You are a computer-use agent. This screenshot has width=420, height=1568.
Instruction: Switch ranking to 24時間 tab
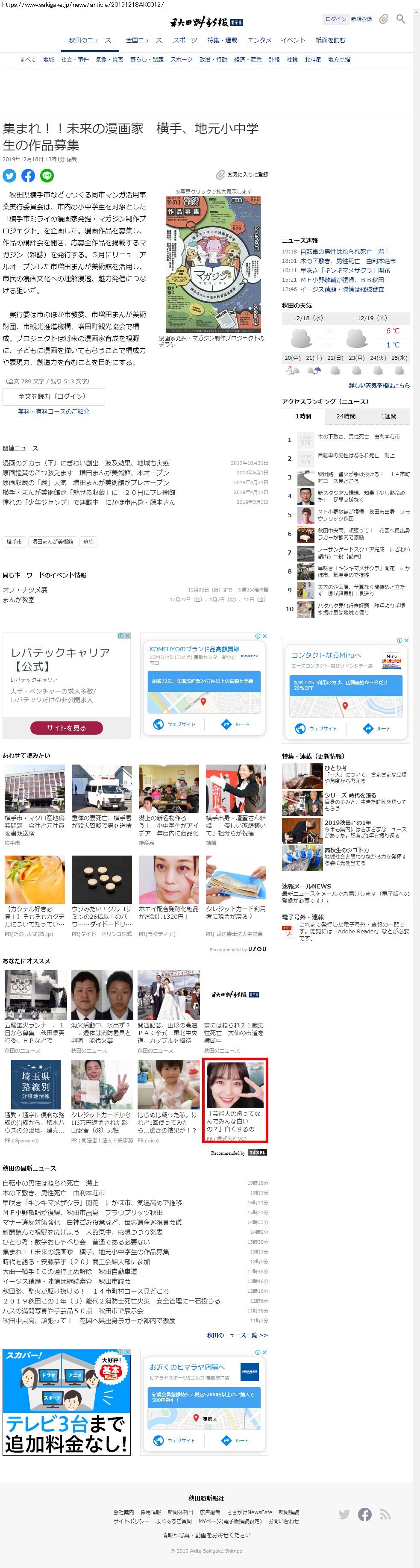tap(346, 416)
